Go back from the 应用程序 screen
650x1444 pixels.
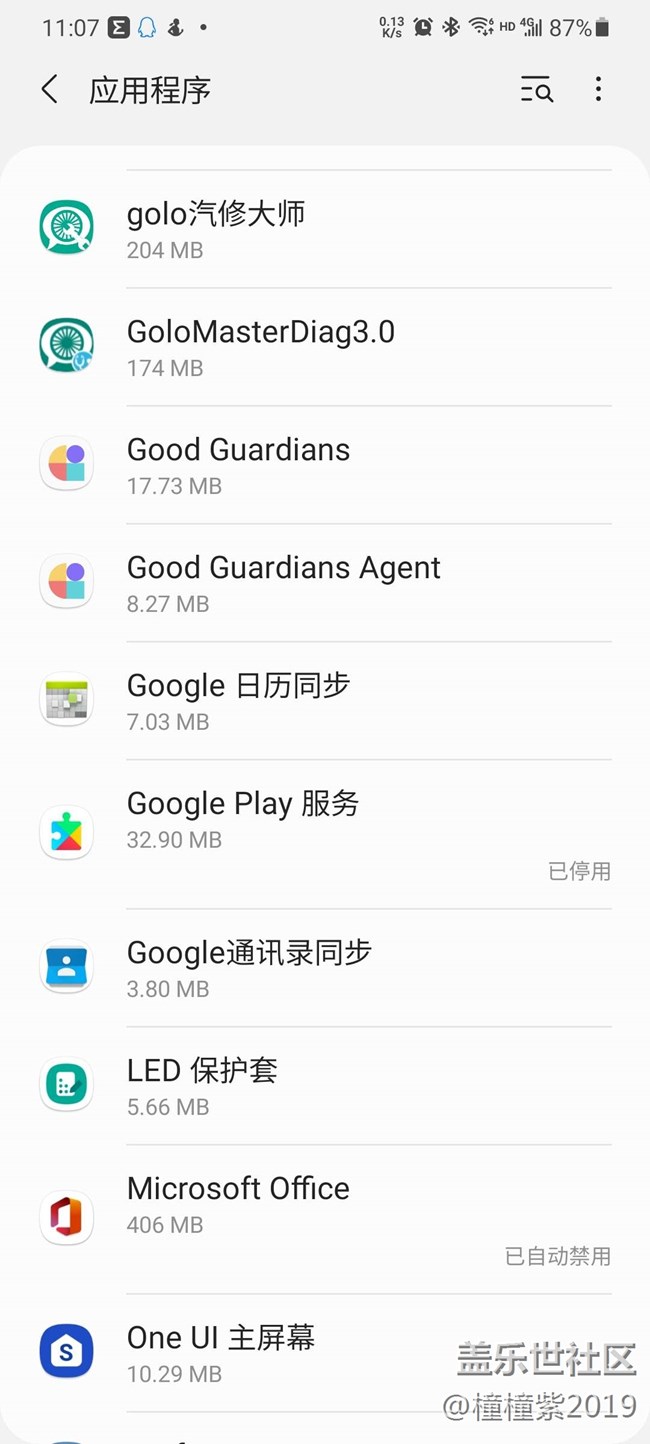coord(49,90)
